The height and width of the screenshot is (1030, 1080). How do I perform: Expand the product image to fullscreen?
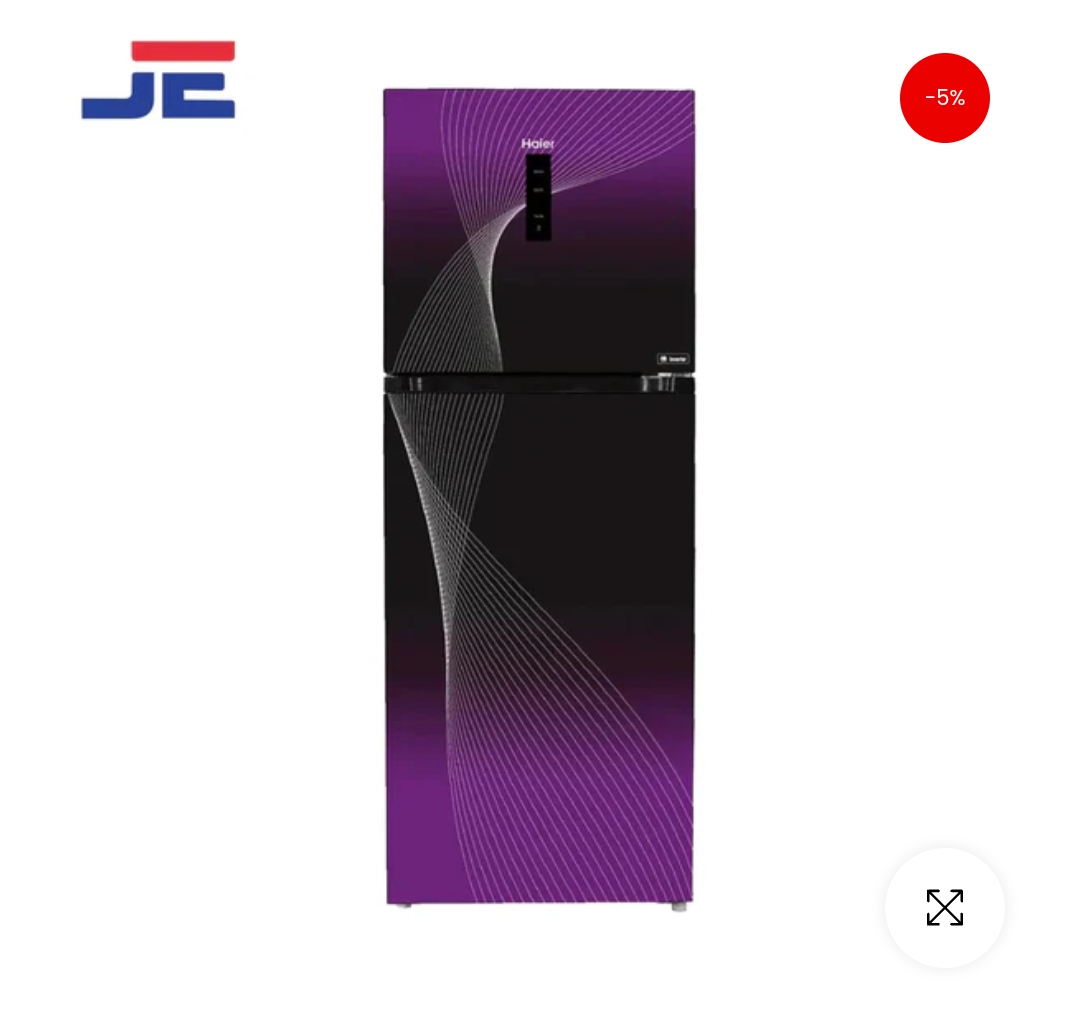tap(944, 907)
